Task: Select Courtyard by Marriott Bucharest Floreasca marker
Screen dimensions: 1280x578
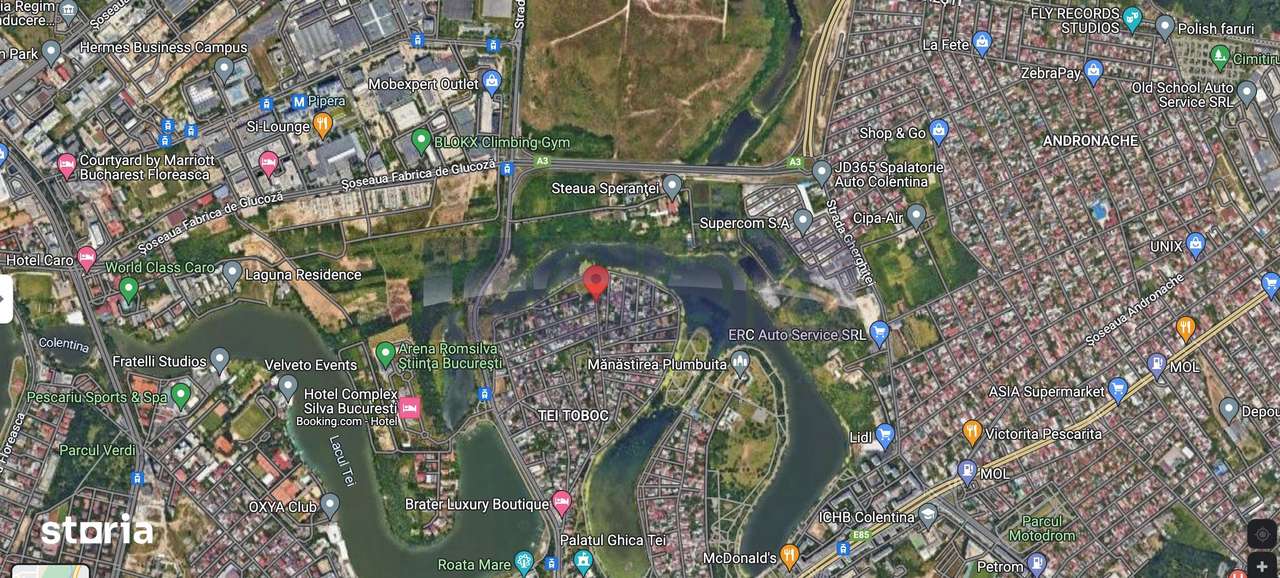Action: pyautogui.click(x=67, y=165)
